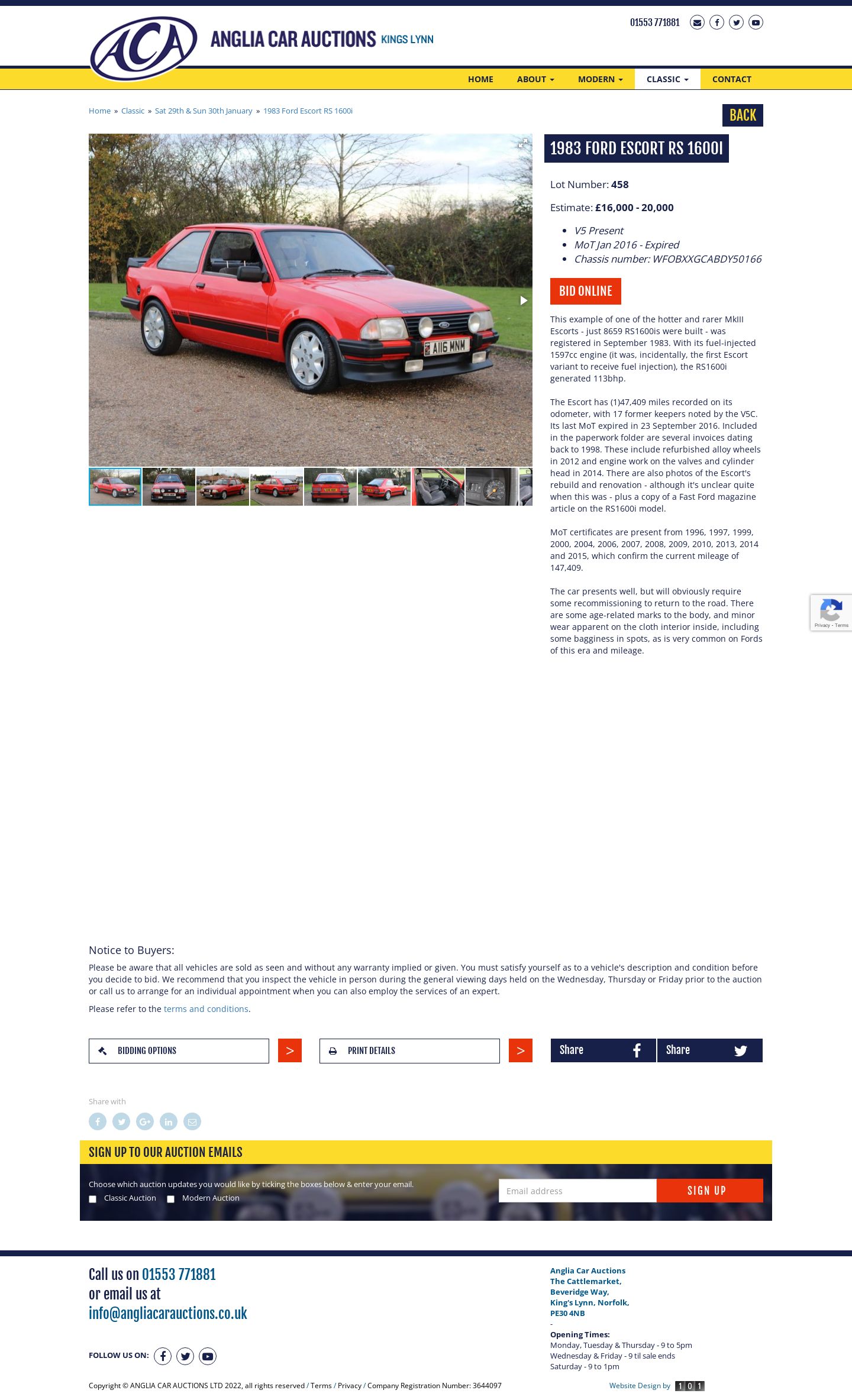Open the Sat 29th & Sun 30th January breadcrumb

tap(204, 111)
